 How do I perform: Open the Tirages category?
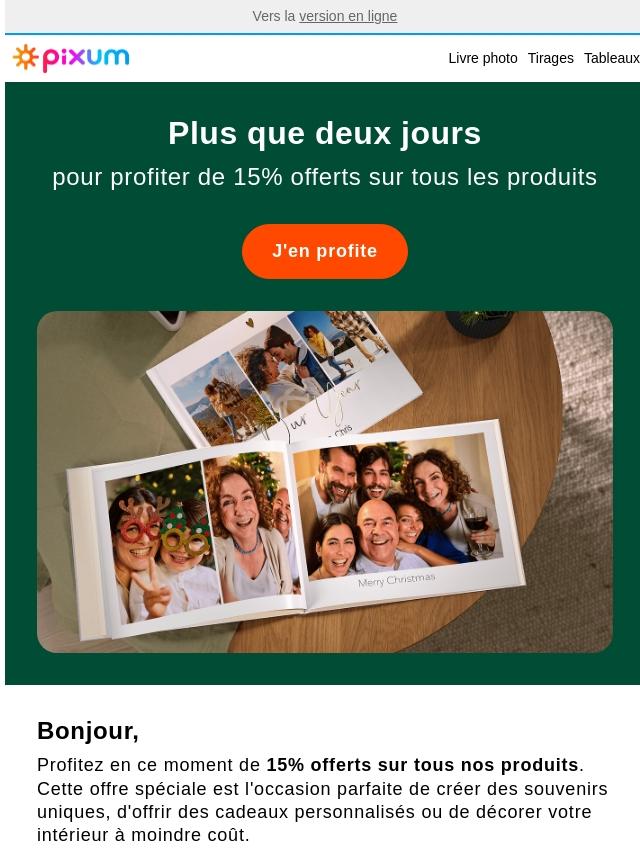(550, 58)
